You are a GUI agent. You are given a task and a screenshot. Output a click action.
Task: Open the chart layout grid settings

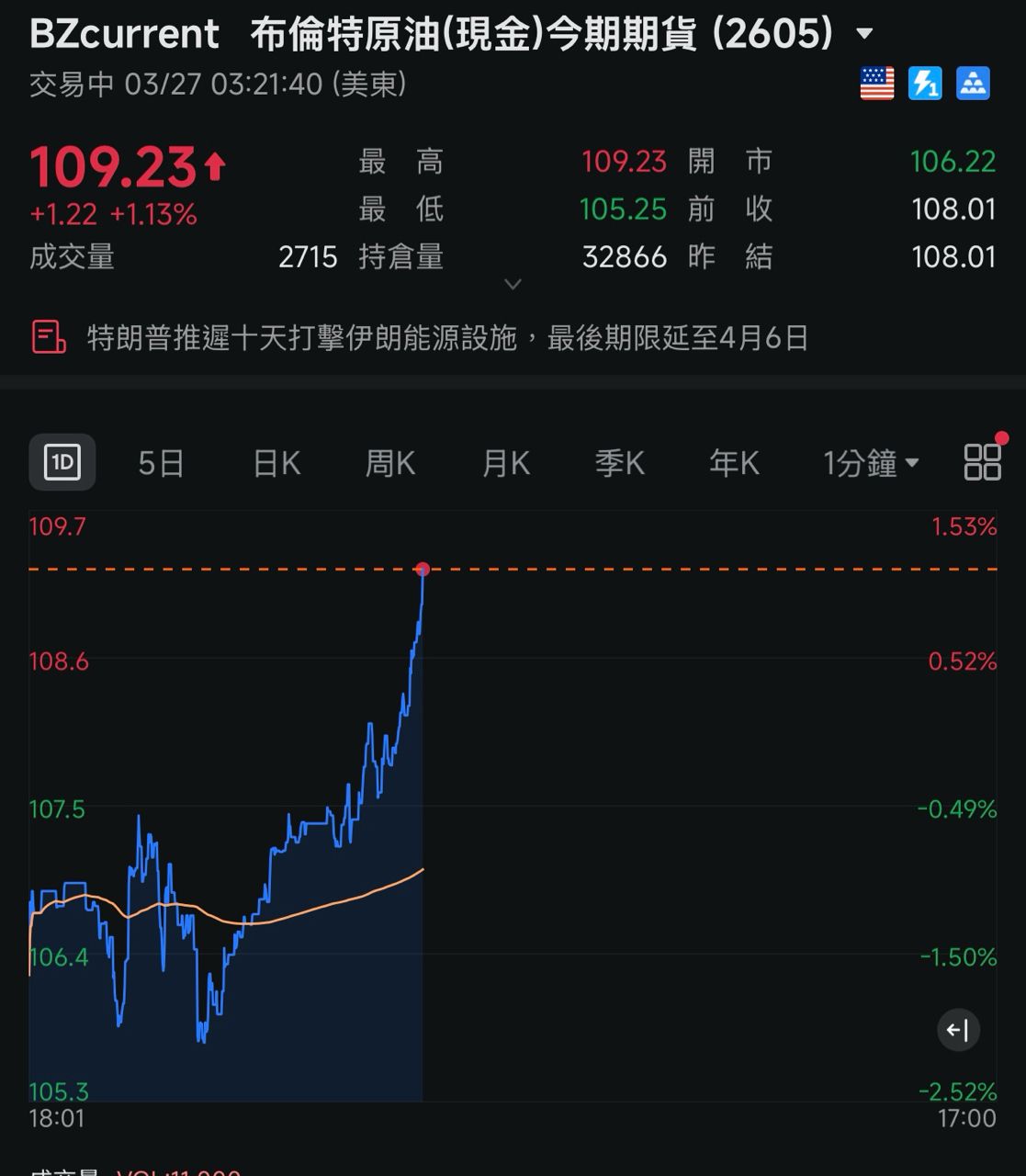click(x=982, y=462)
